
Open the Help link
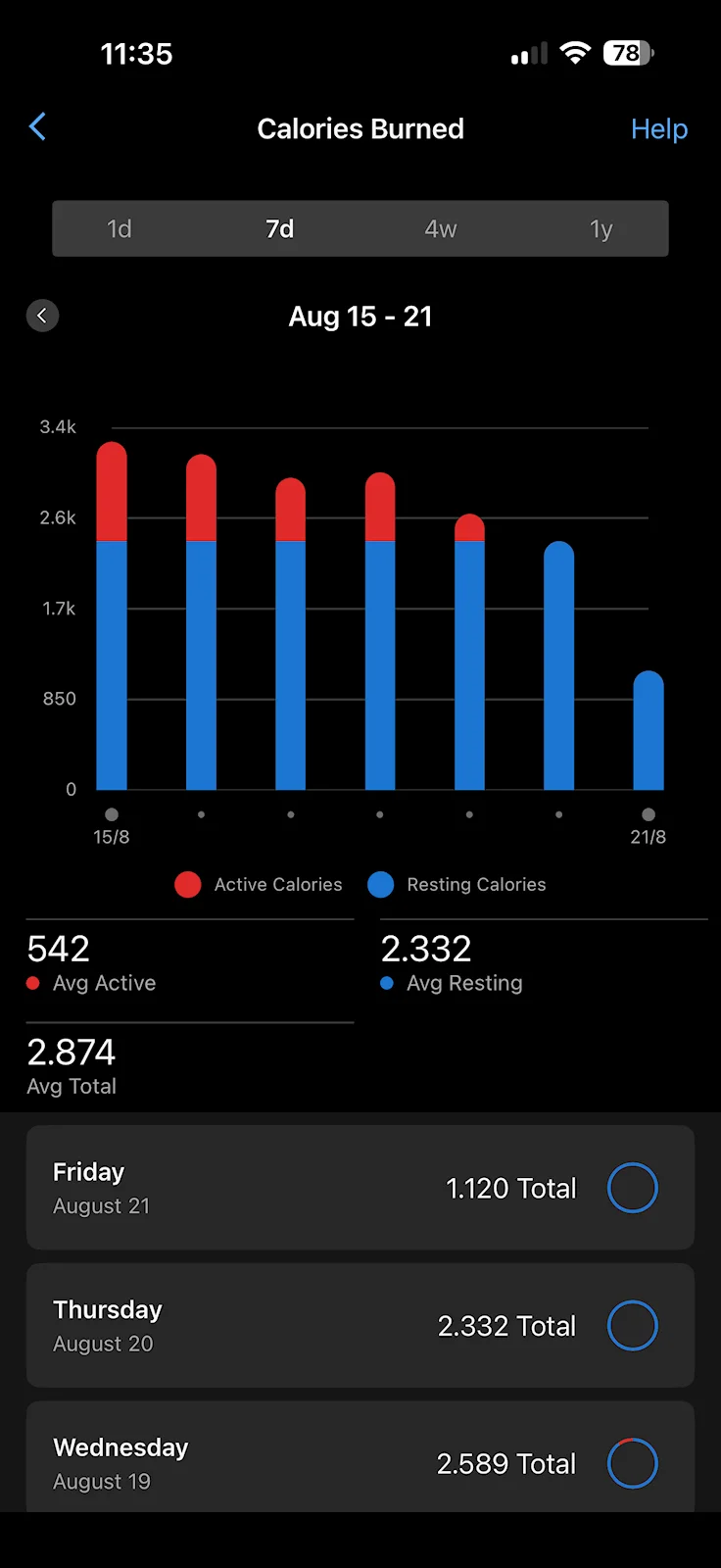click(659, 129)
